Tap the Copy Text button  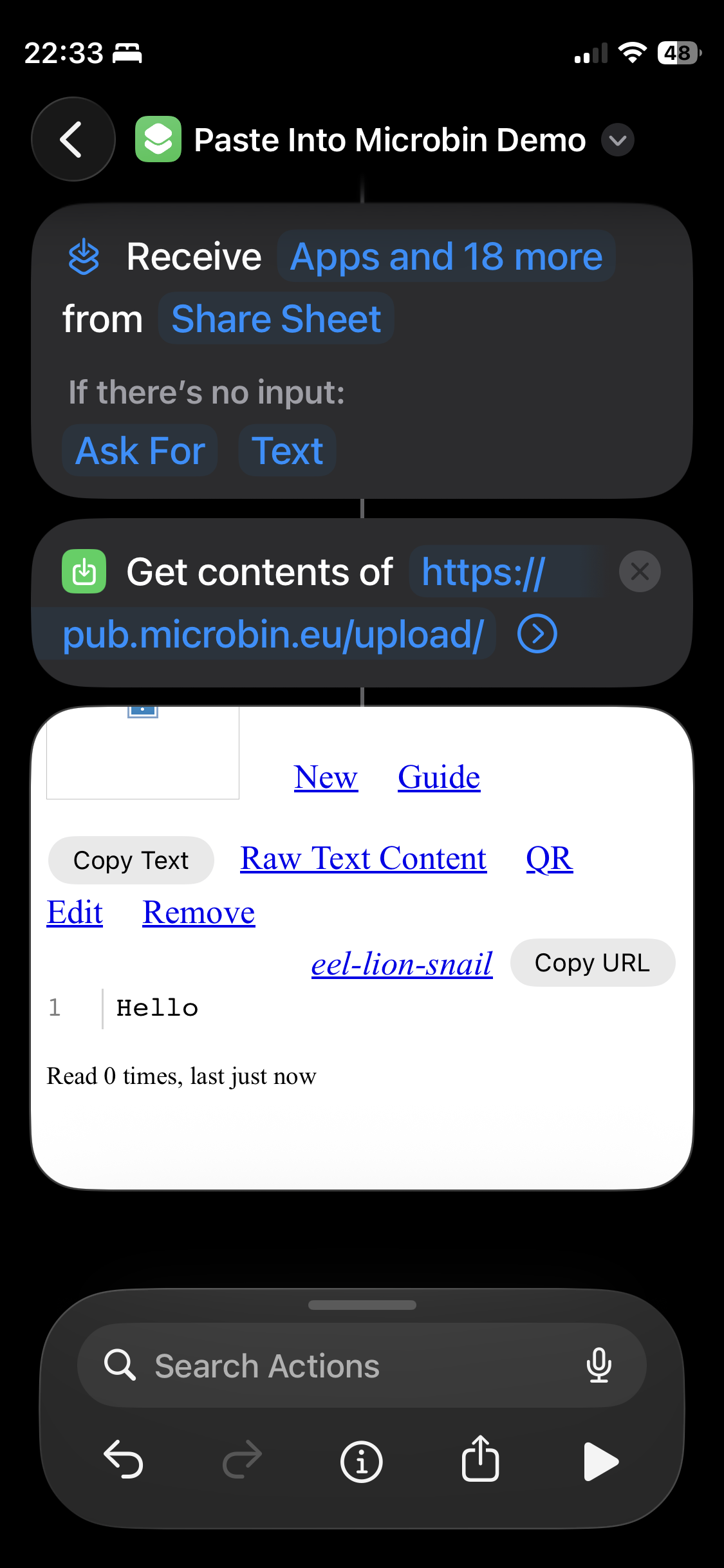(131, 861)
